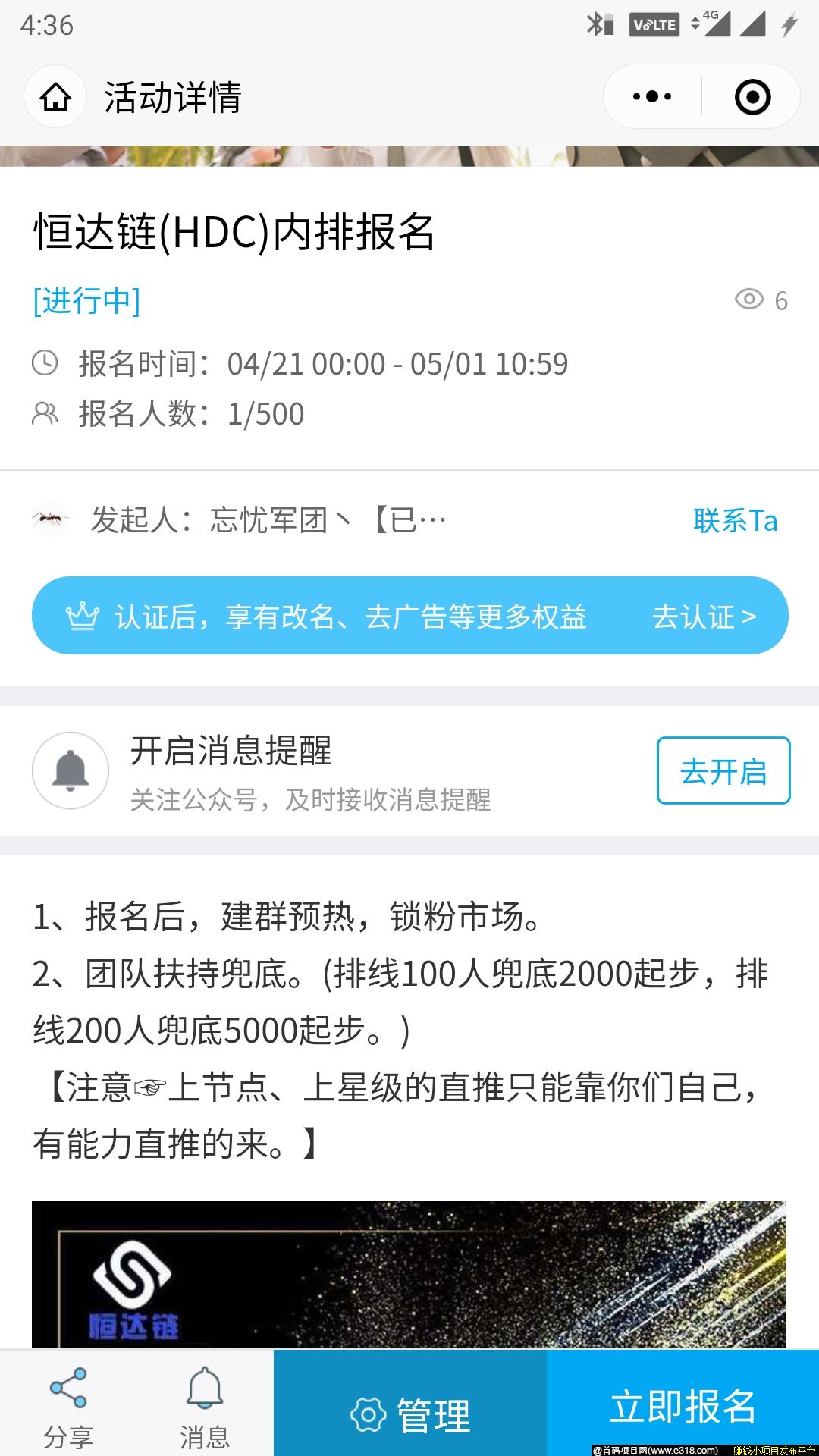Image resolution: width=819 pixels, height=1456 pixels.
Task: Open the mini-program three-dot menu
Action: (x=652, y=97)
